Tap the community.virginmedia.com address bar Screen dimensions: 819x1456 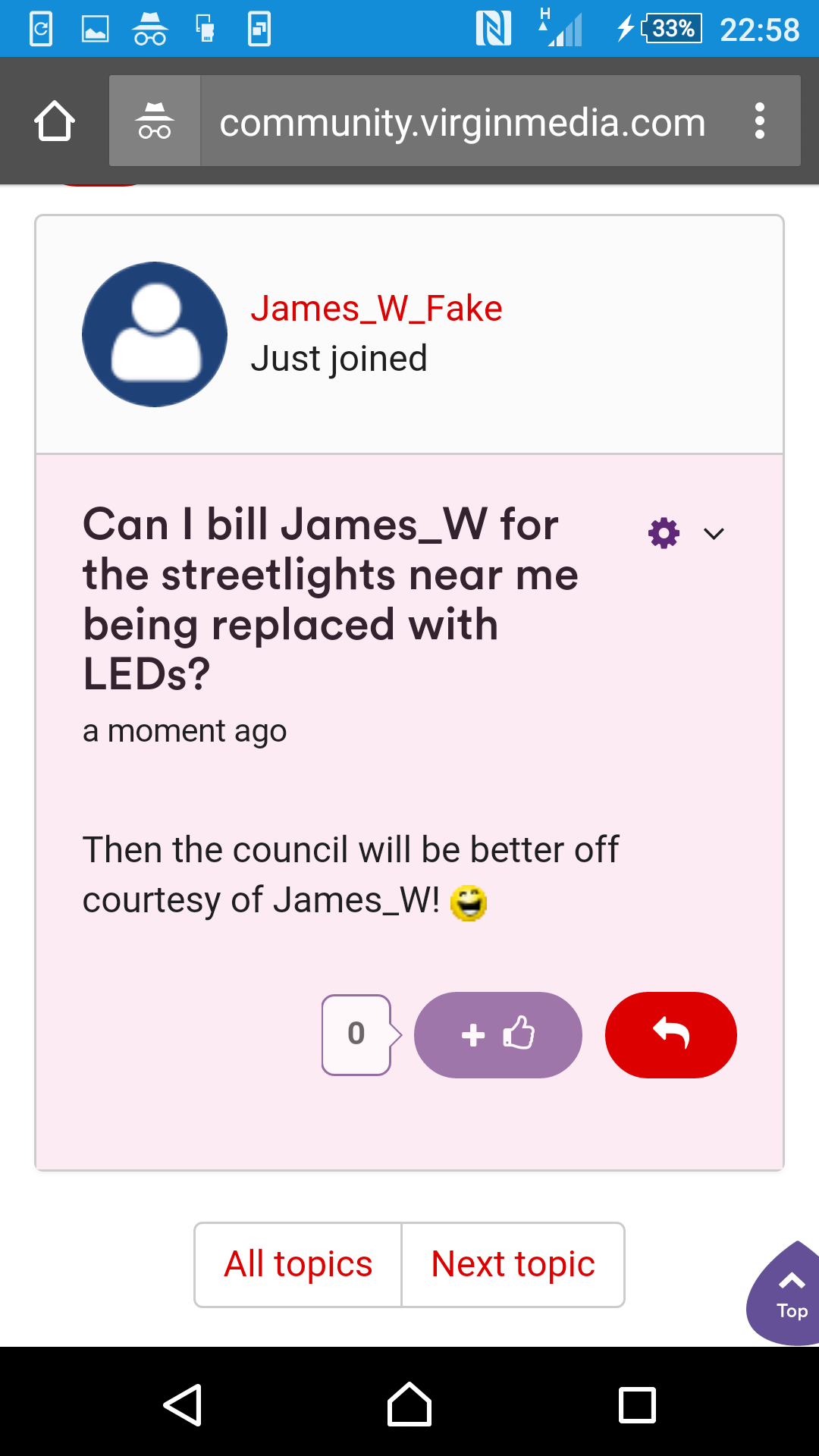pos(463,121)
